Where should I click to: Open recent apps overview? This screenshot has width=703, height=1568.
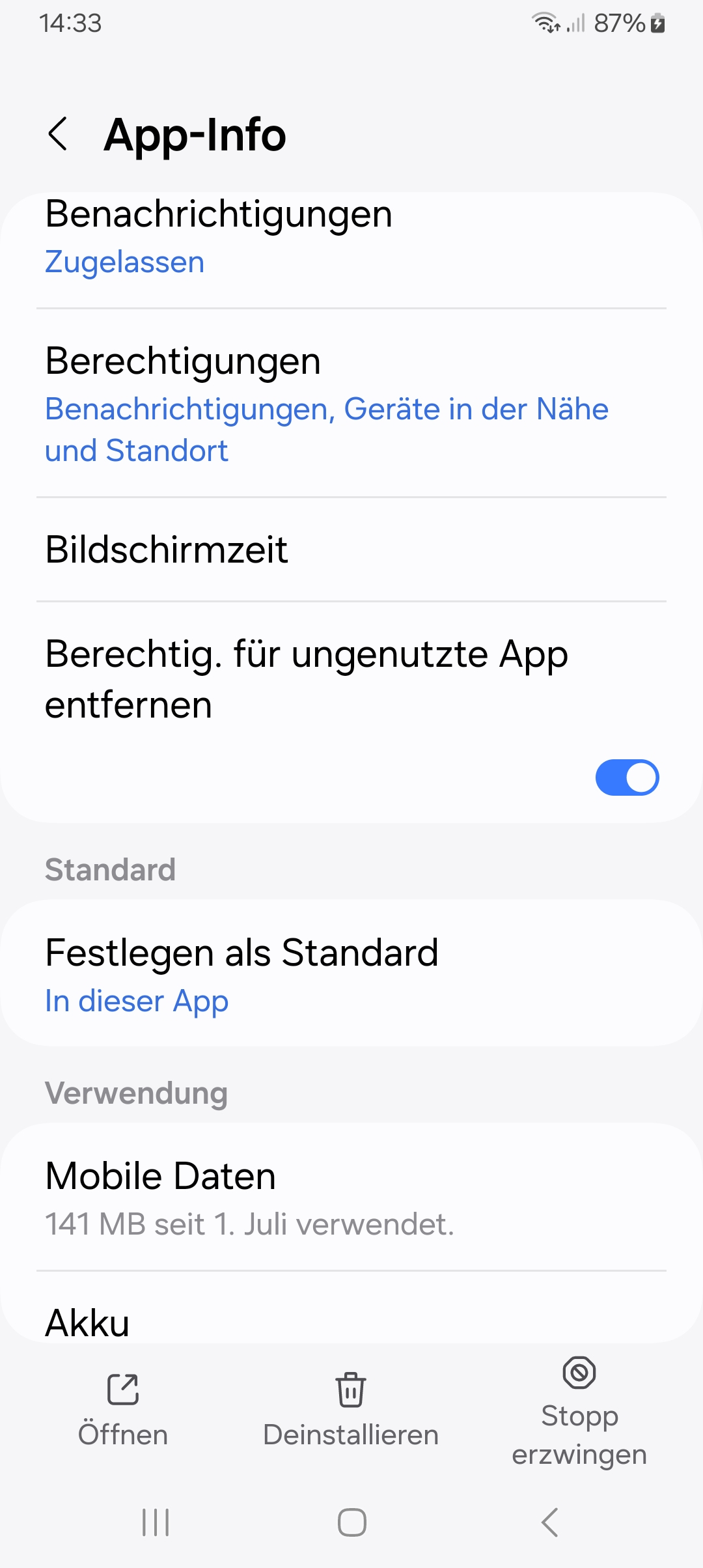tap(156, 1522)
